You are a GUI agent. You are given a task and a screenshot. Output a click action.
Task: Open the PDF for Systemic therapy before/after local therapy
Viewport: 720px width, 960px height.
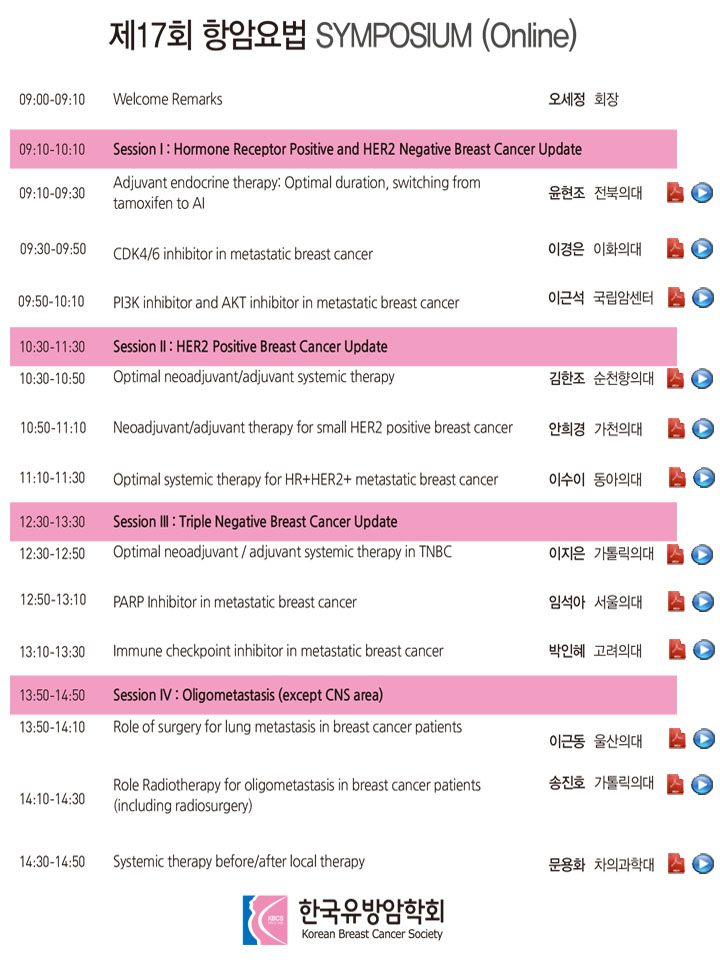[x=676, y=863]
